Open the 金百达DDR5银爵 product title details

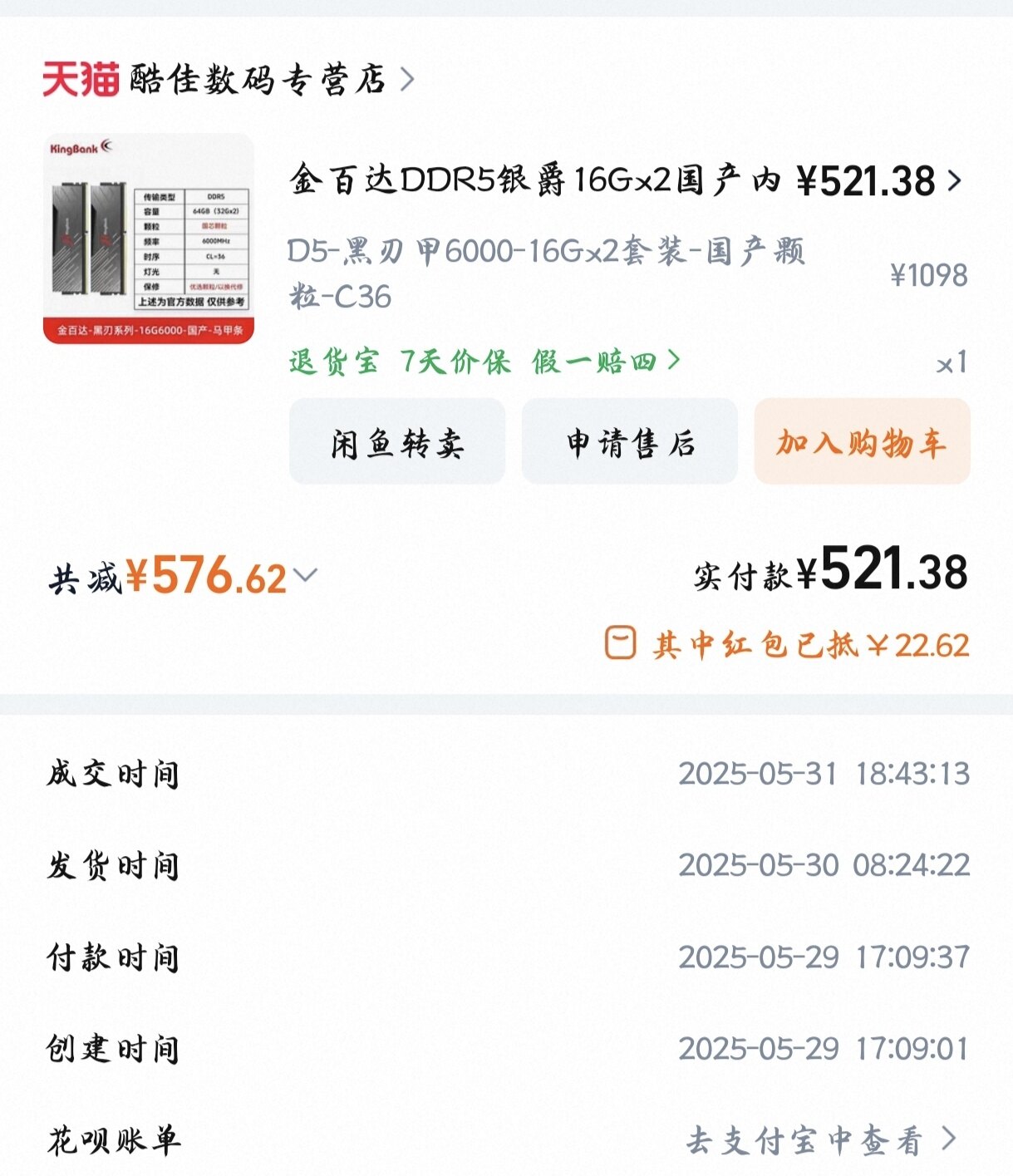click(x=535, y=180)
